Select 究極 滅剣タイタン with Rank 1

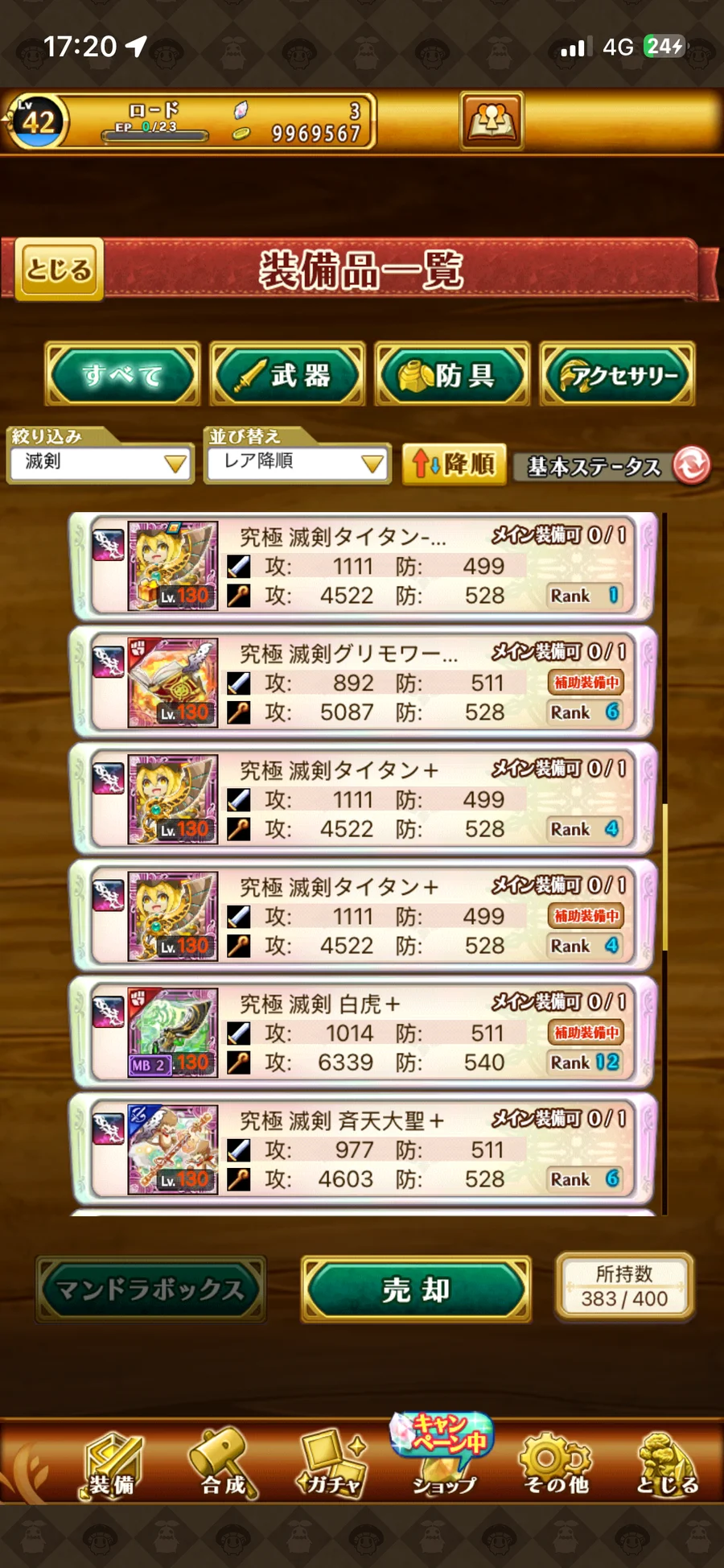coord(364,566)
